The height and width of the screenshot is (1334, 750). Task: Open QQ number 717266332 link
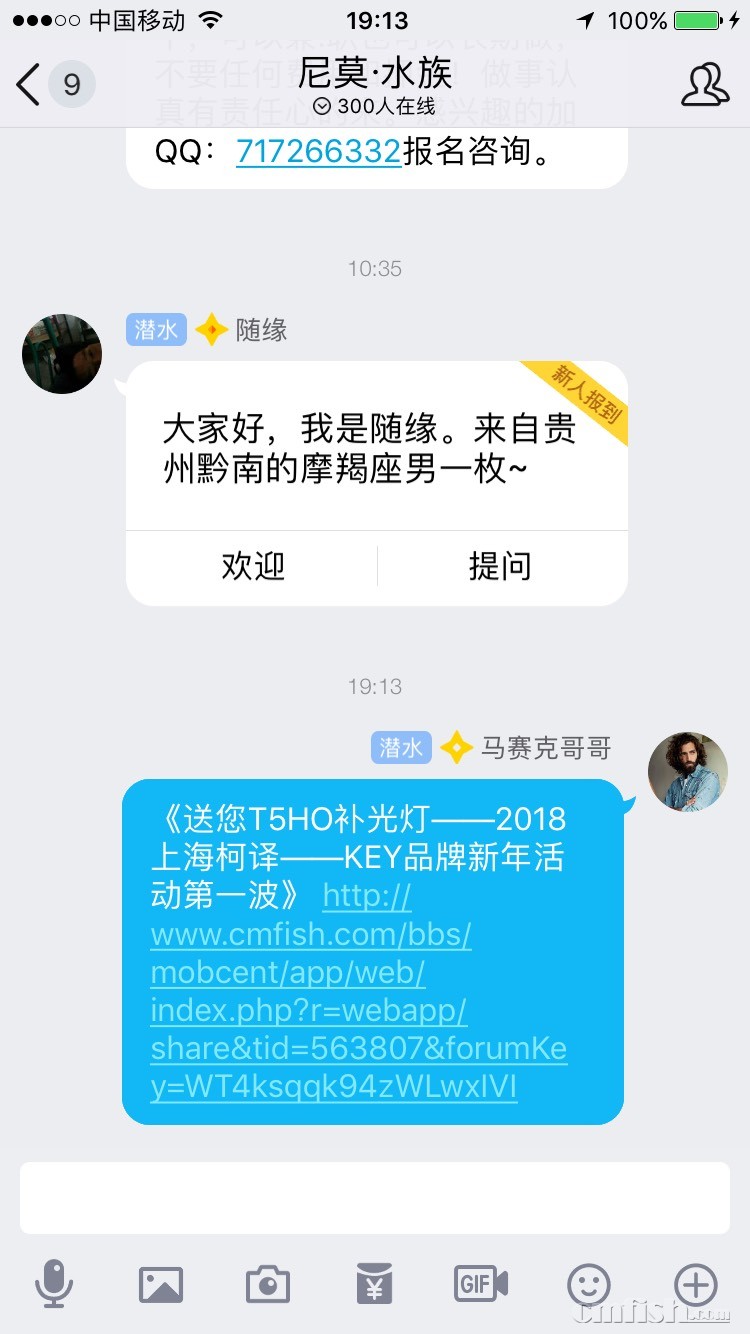pyautogui.click(x=318, y=152)
